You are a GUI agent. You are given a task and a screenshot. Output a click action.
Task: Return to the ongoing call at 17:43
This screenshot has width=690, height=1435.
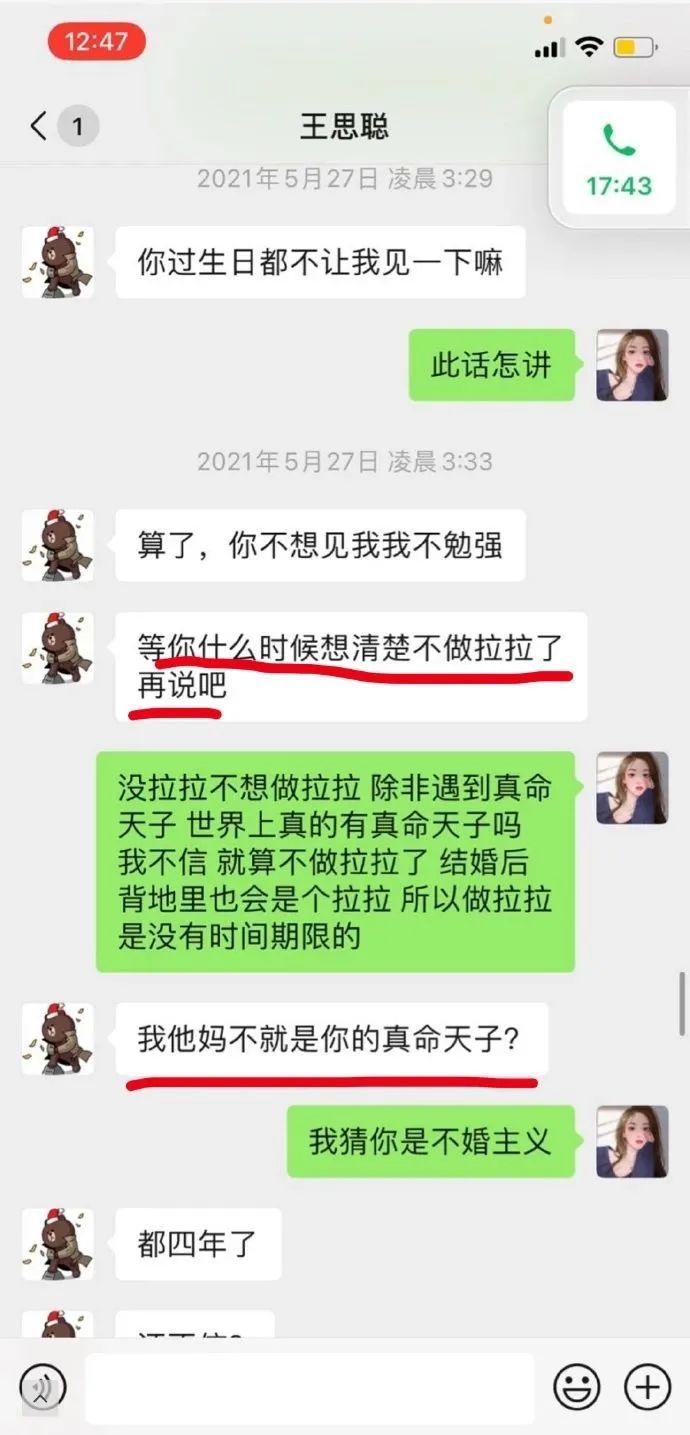click(x=618, y=160)
